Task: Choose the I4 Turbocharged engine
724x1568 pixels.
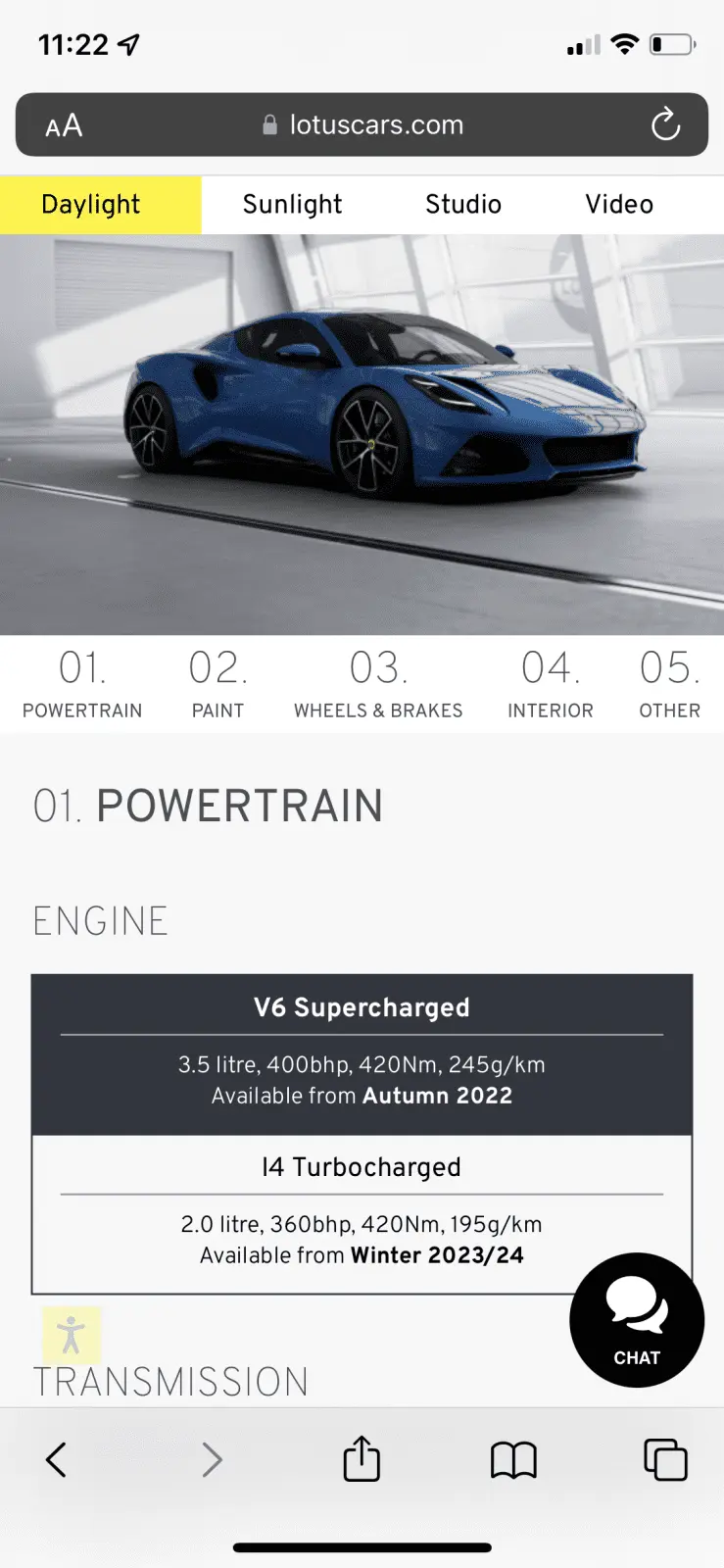Action: [x=362, y=1213]
